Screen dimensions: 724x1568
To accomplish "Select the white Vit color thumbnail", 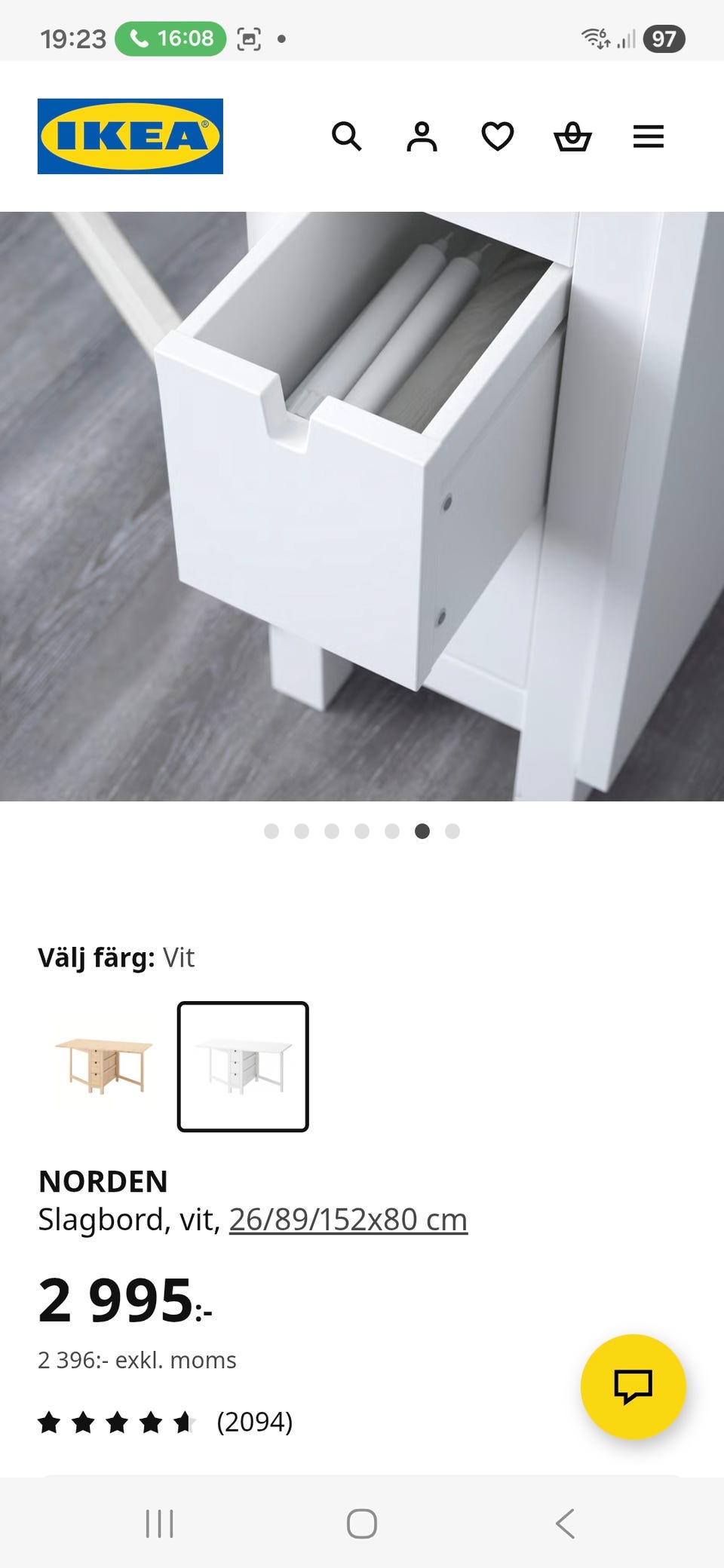I will pyautogui.click(x=244, y=1065).
